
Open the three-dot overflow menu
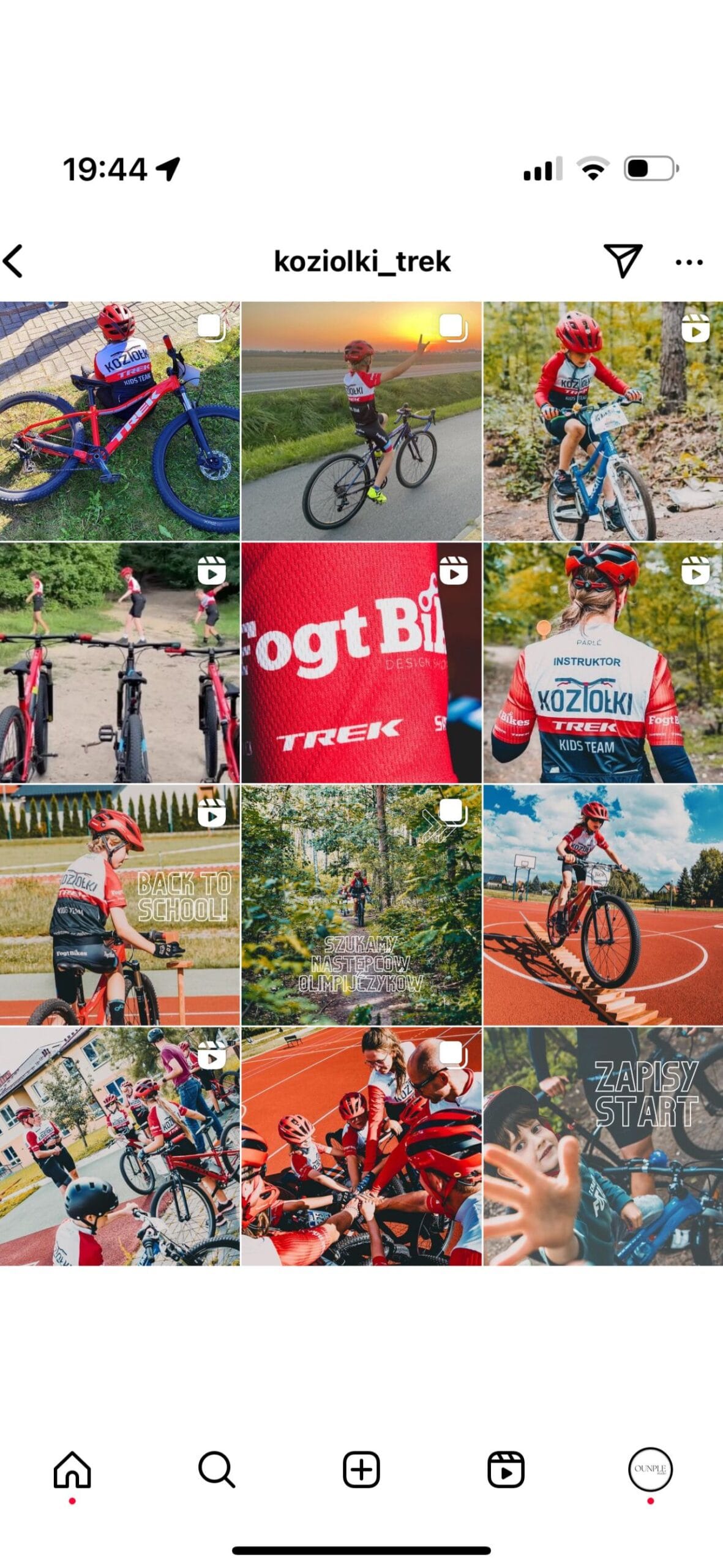click(689, 262)
